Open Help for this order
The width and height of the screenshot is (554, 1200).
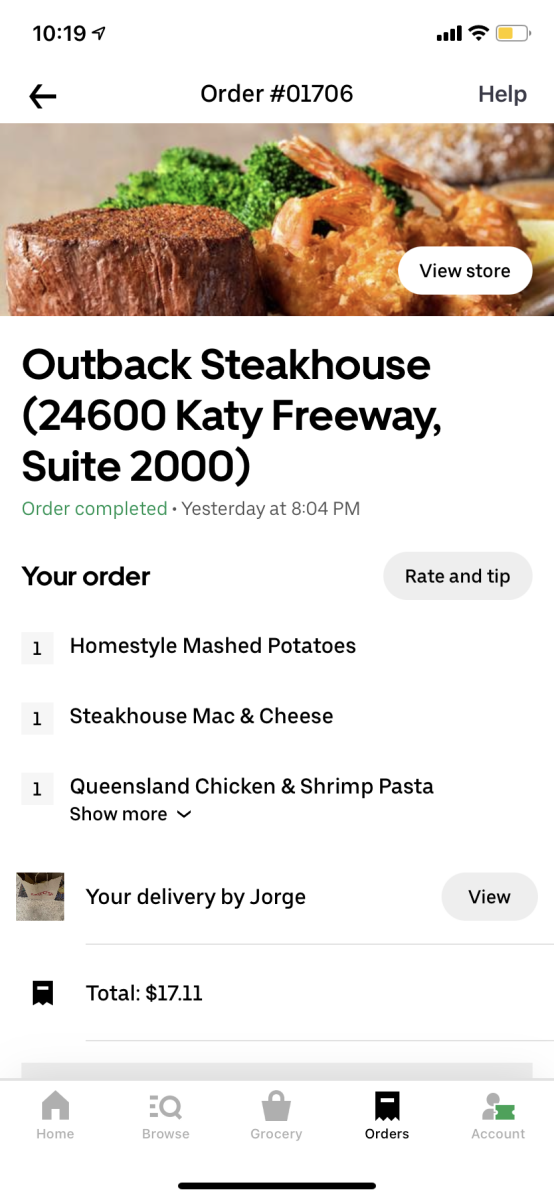point(502,94)
